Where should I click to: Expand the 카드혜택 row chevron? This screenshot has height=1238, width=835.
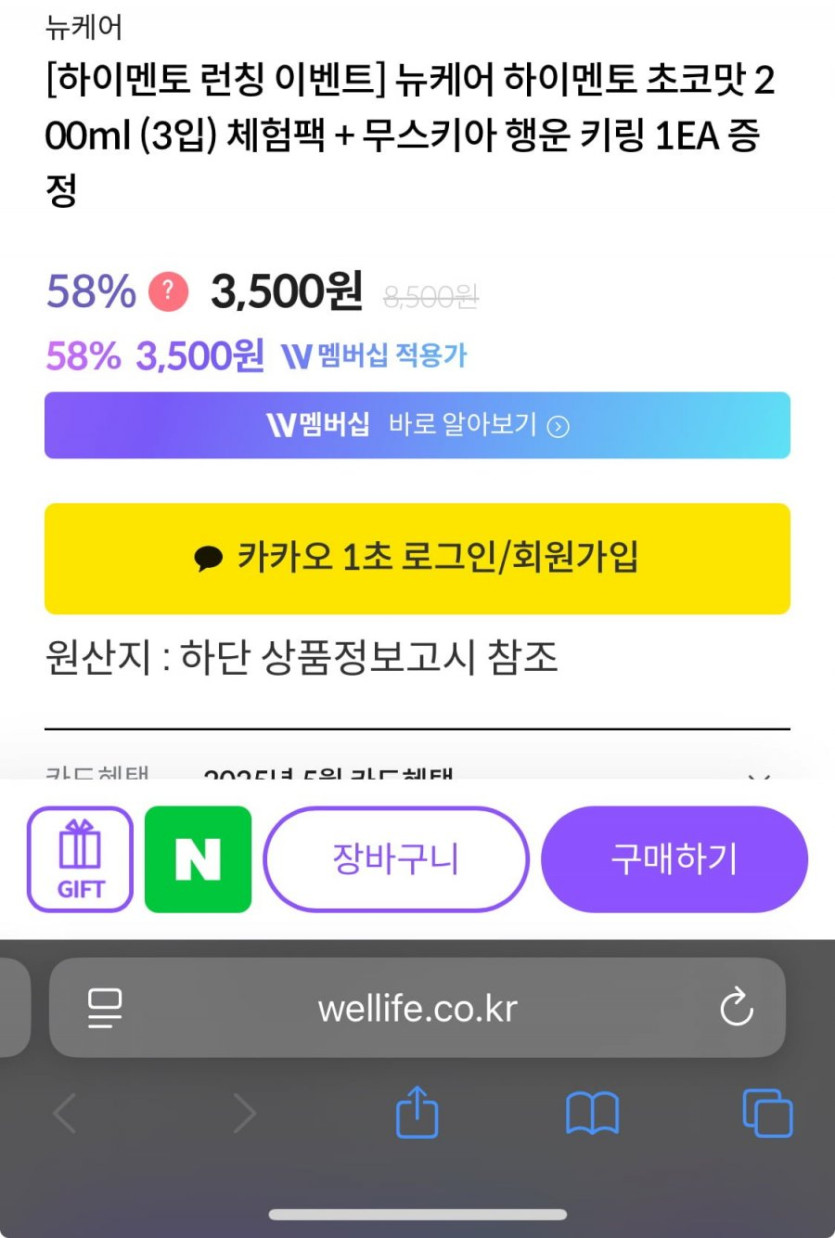coord(760,776)
